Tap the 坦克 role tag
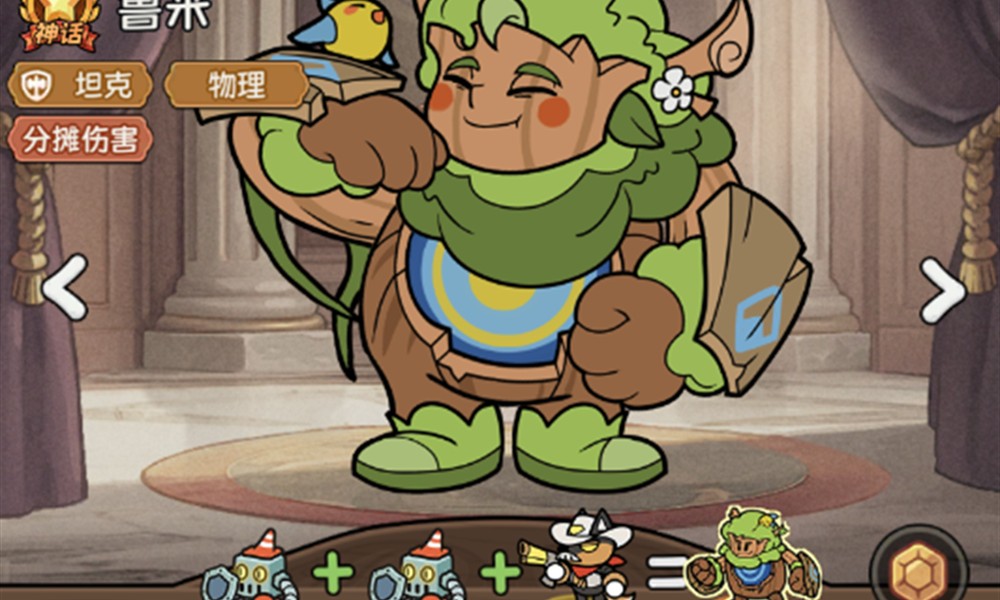The width and height of the screenshot is (1000, 600). click(80, 86)
